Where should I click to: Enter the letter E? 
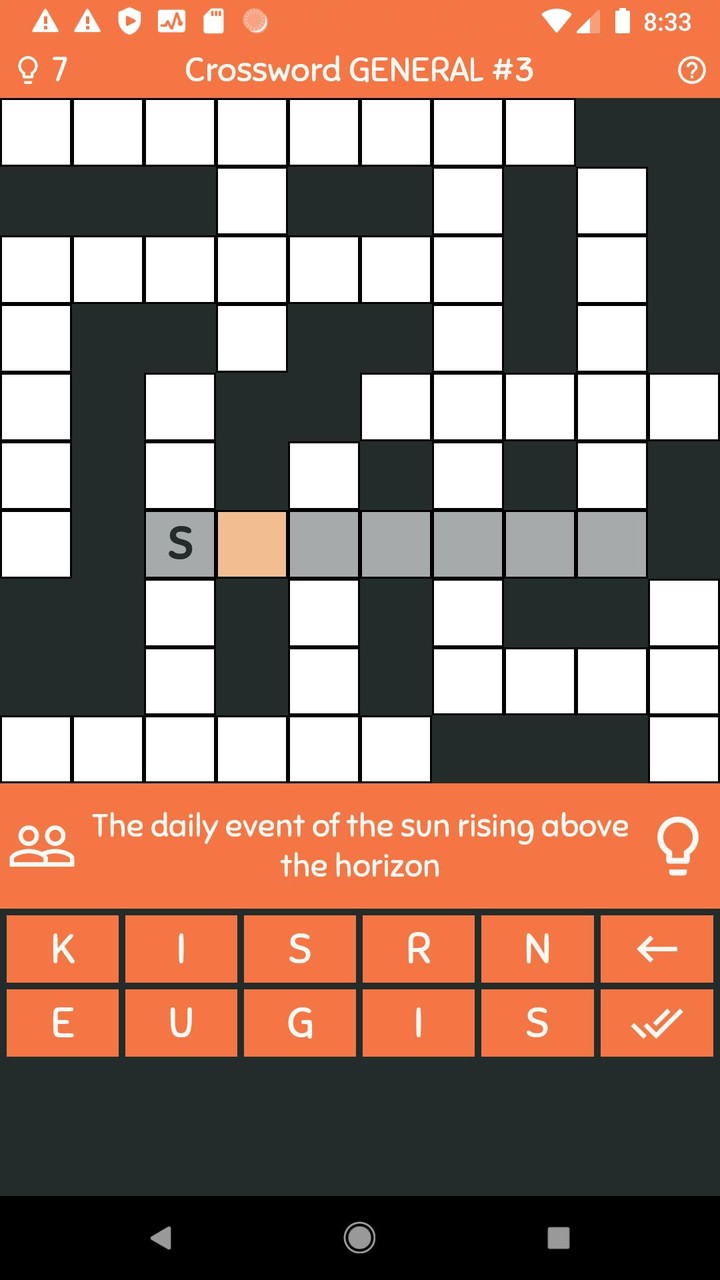(x=62, y=1023)
